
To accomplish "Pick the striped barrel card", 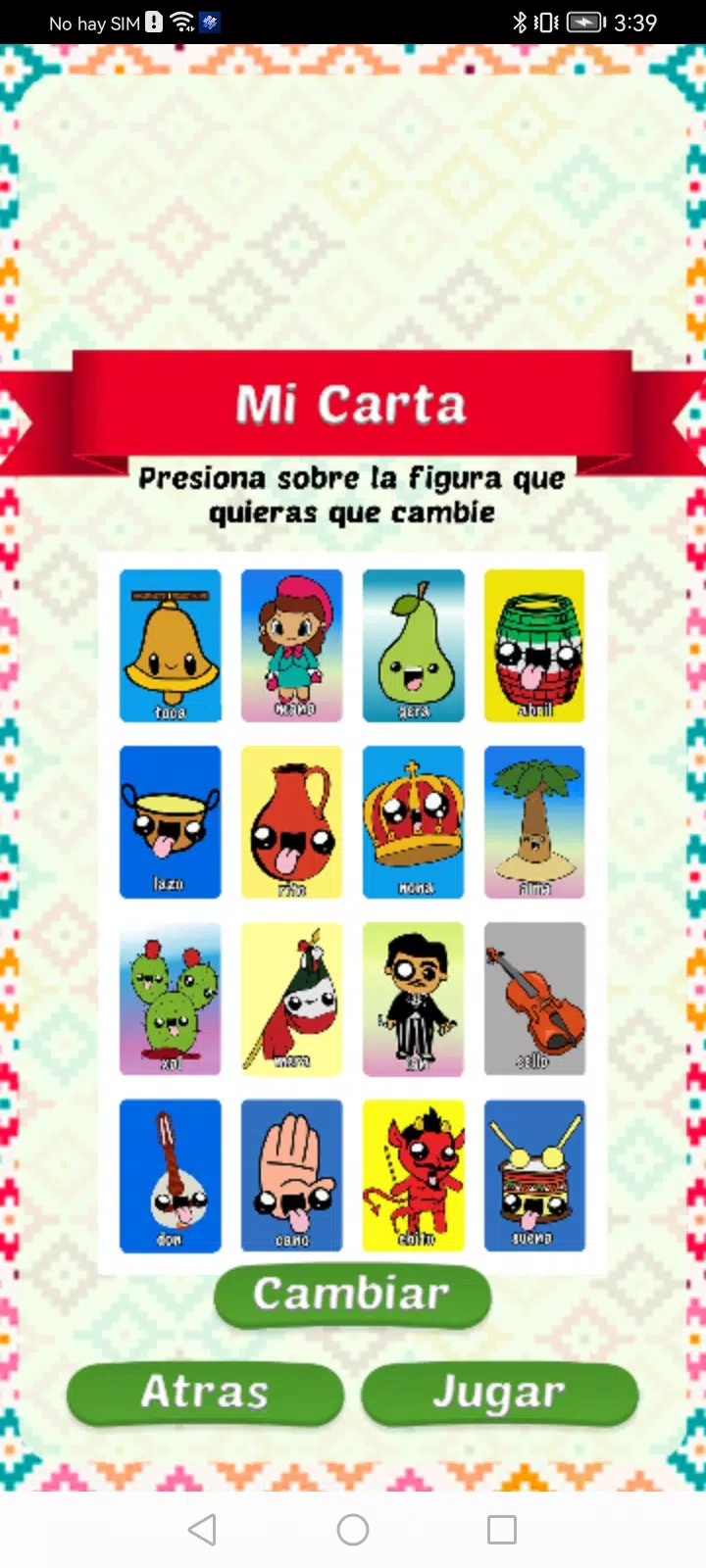I will pyautogui.click(x=534, y=646).
